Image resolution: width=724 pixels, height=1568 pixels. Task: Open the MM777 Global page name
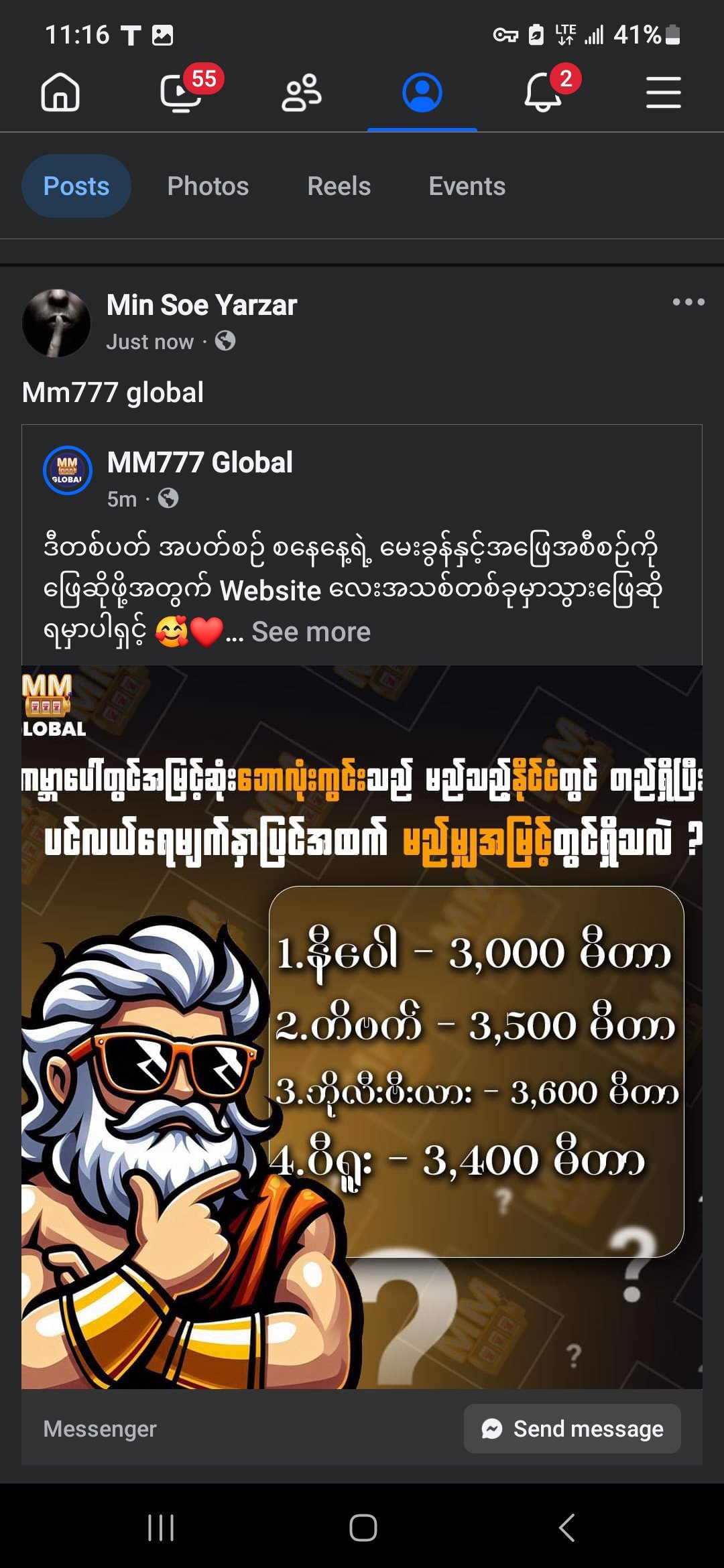(x=200, y=462)
